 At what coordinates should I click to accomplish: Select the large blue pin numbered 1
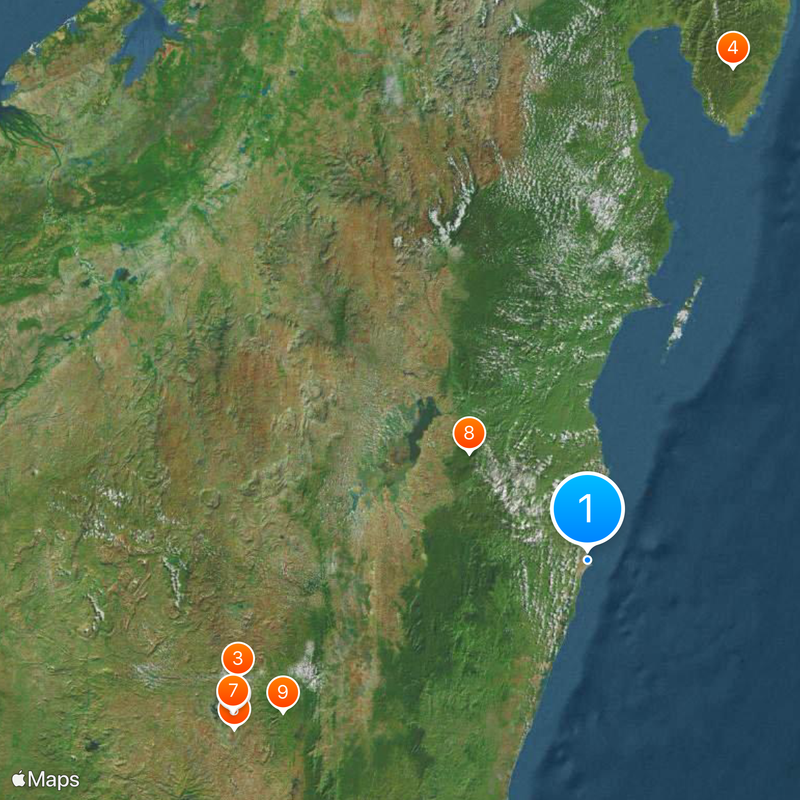click(587, 509)
